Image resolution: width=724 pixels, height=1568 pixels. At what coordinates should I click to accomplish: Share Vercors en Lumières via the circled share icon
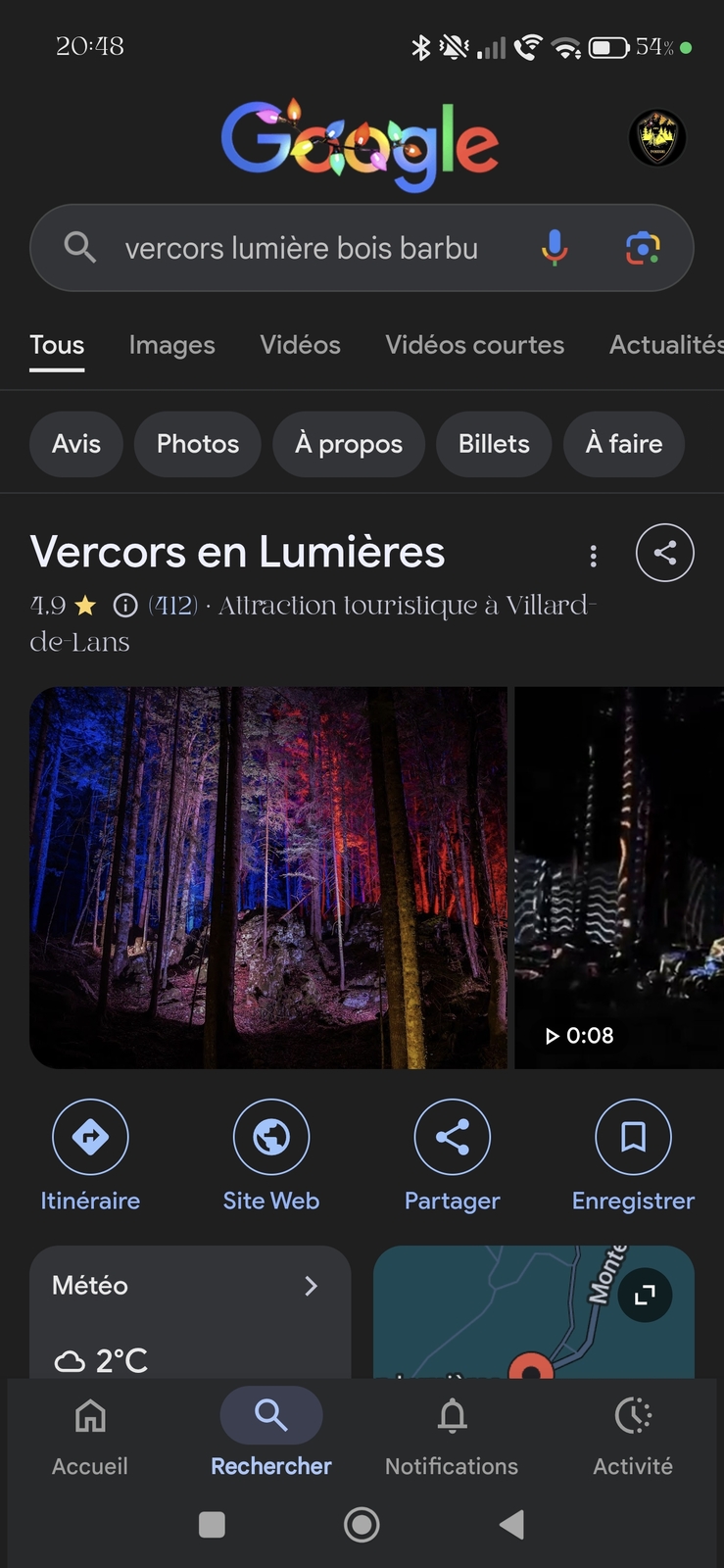click(x=664, y=553)
